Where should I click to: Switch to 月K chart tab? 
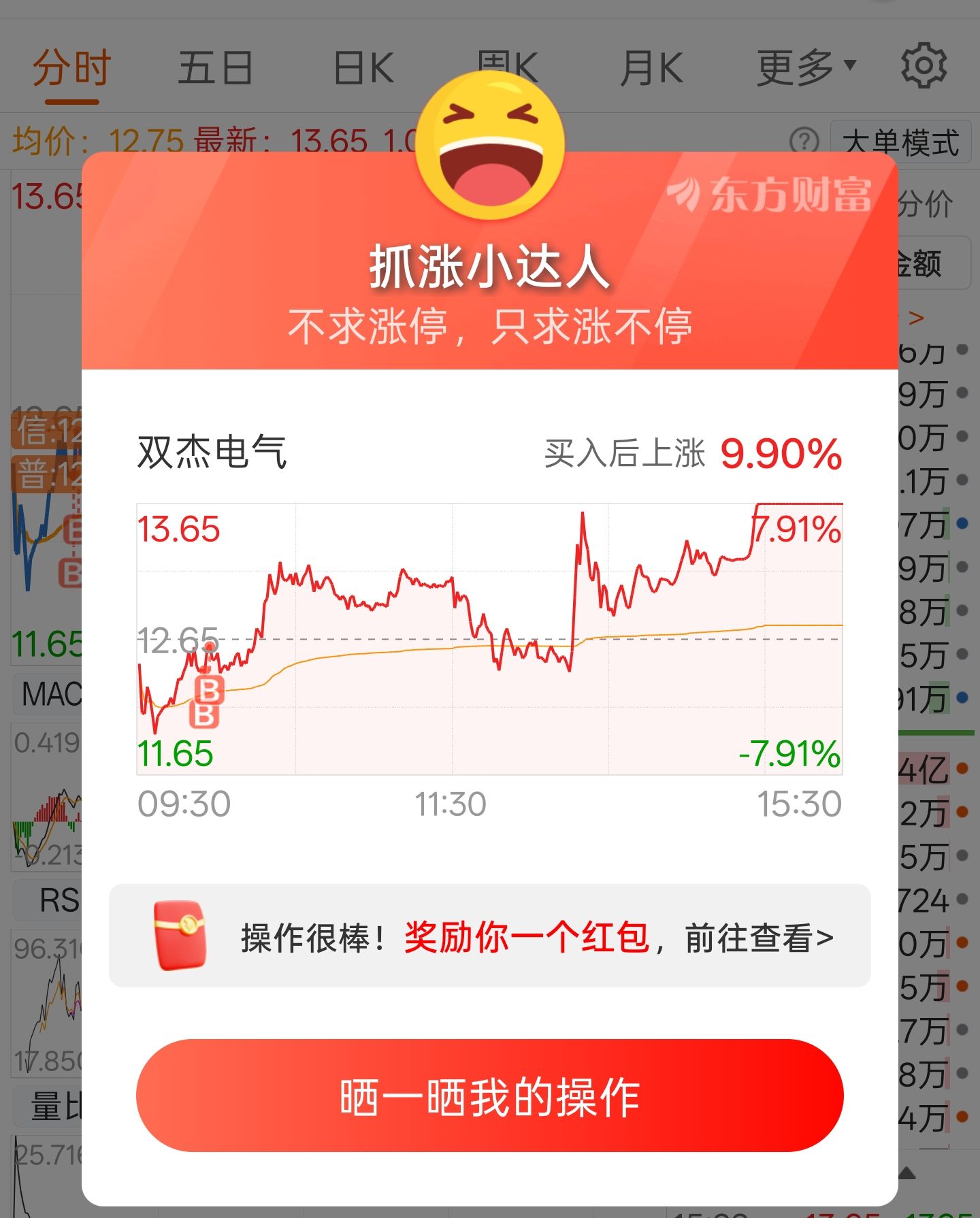point(651,68)
